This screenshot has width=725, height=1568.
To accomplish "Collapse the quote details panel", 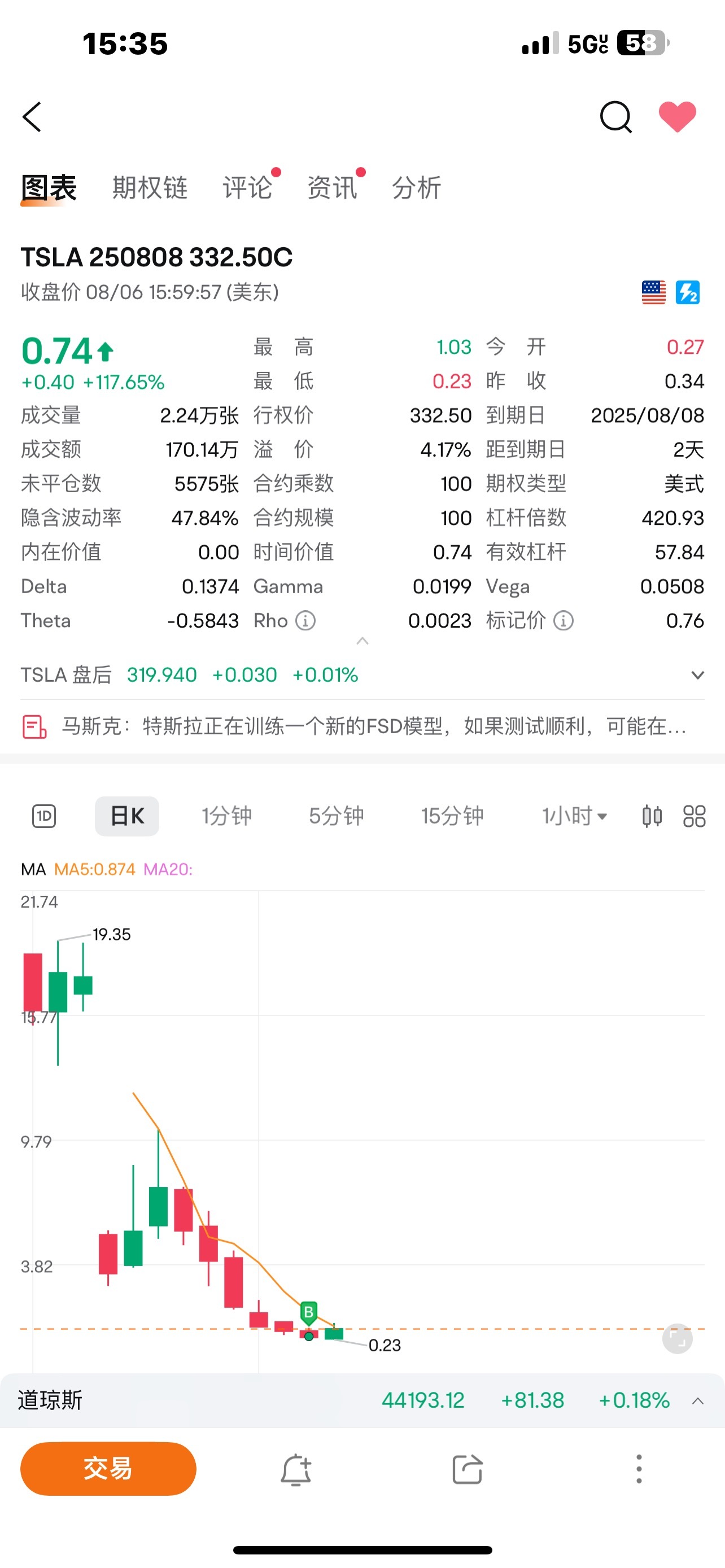I will [x=362, y=641].
